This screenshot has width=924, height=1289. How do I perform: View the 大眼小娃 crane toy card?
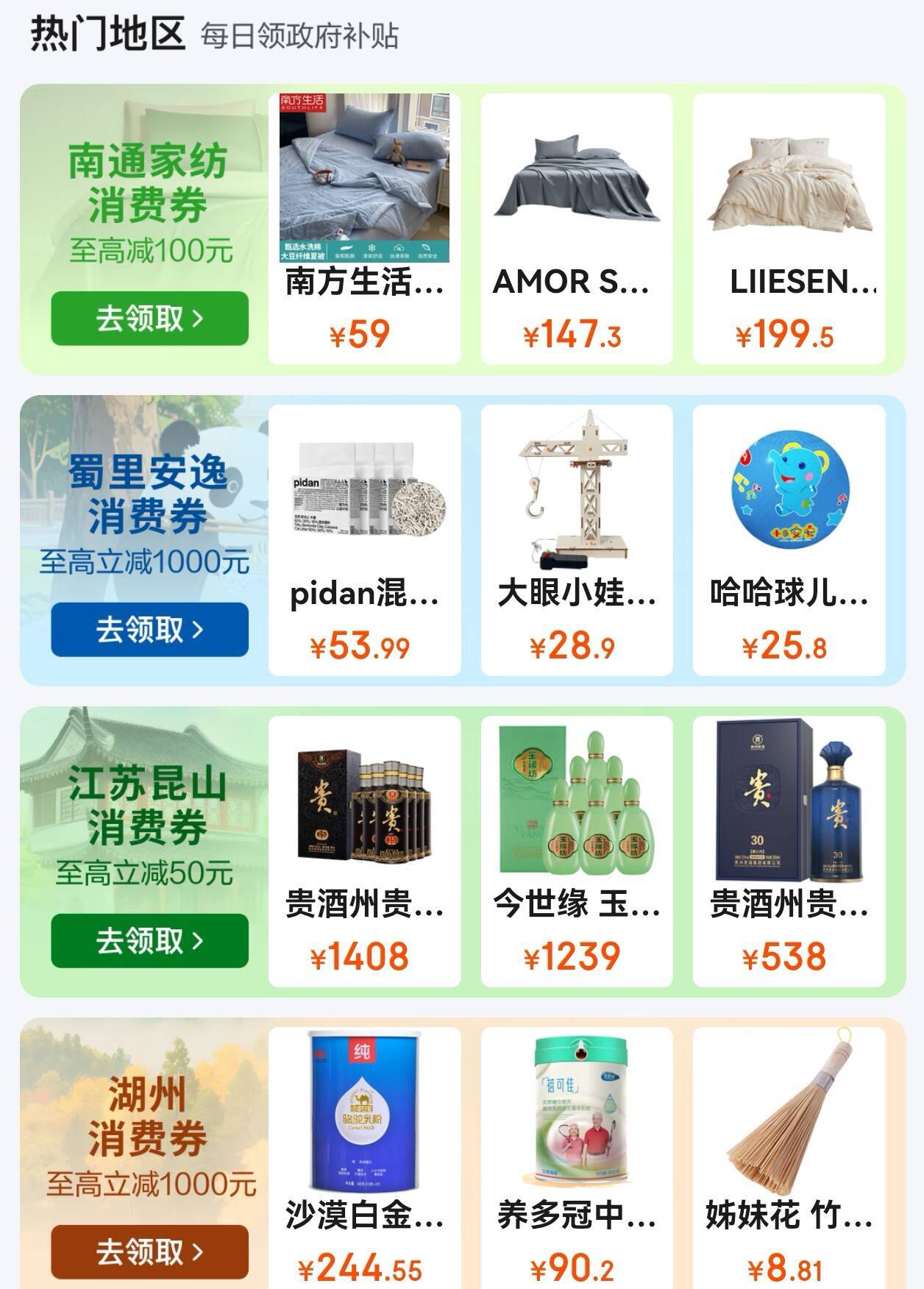[577, 539]
